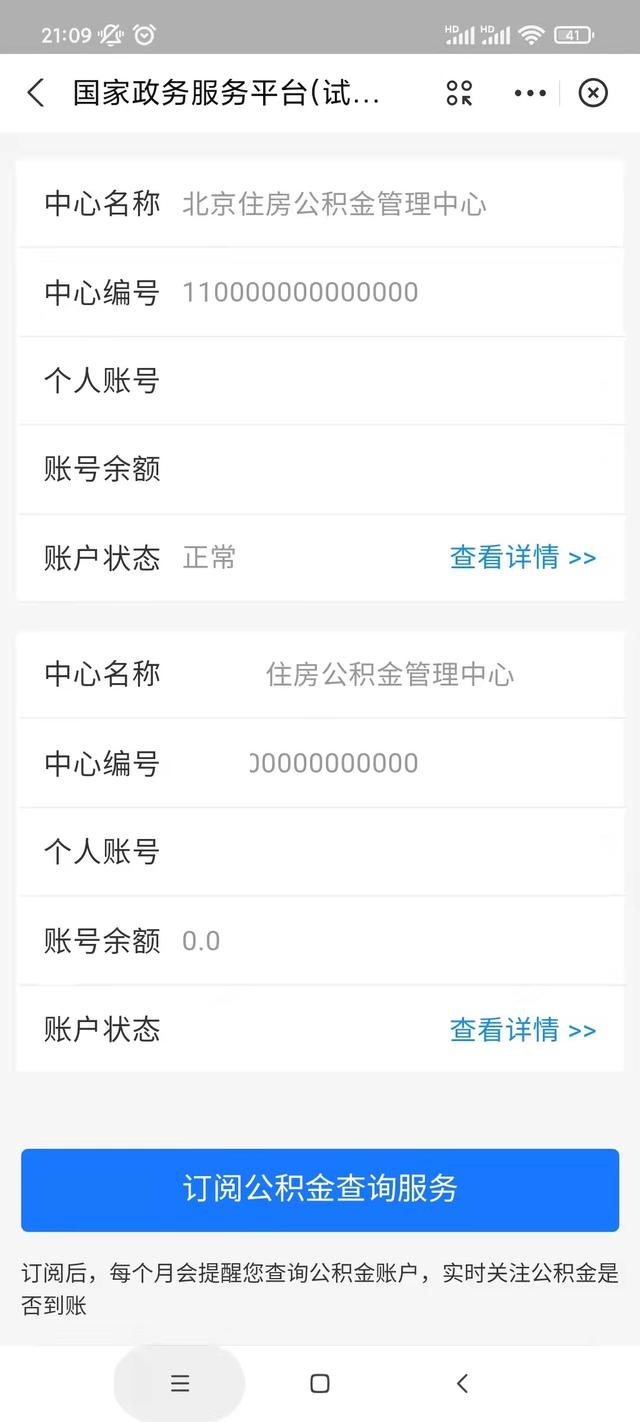Subscribe via 订阅公积金查询服务 button
This screenshot has height=1422, width=640.
click(x=320, y=1189)
